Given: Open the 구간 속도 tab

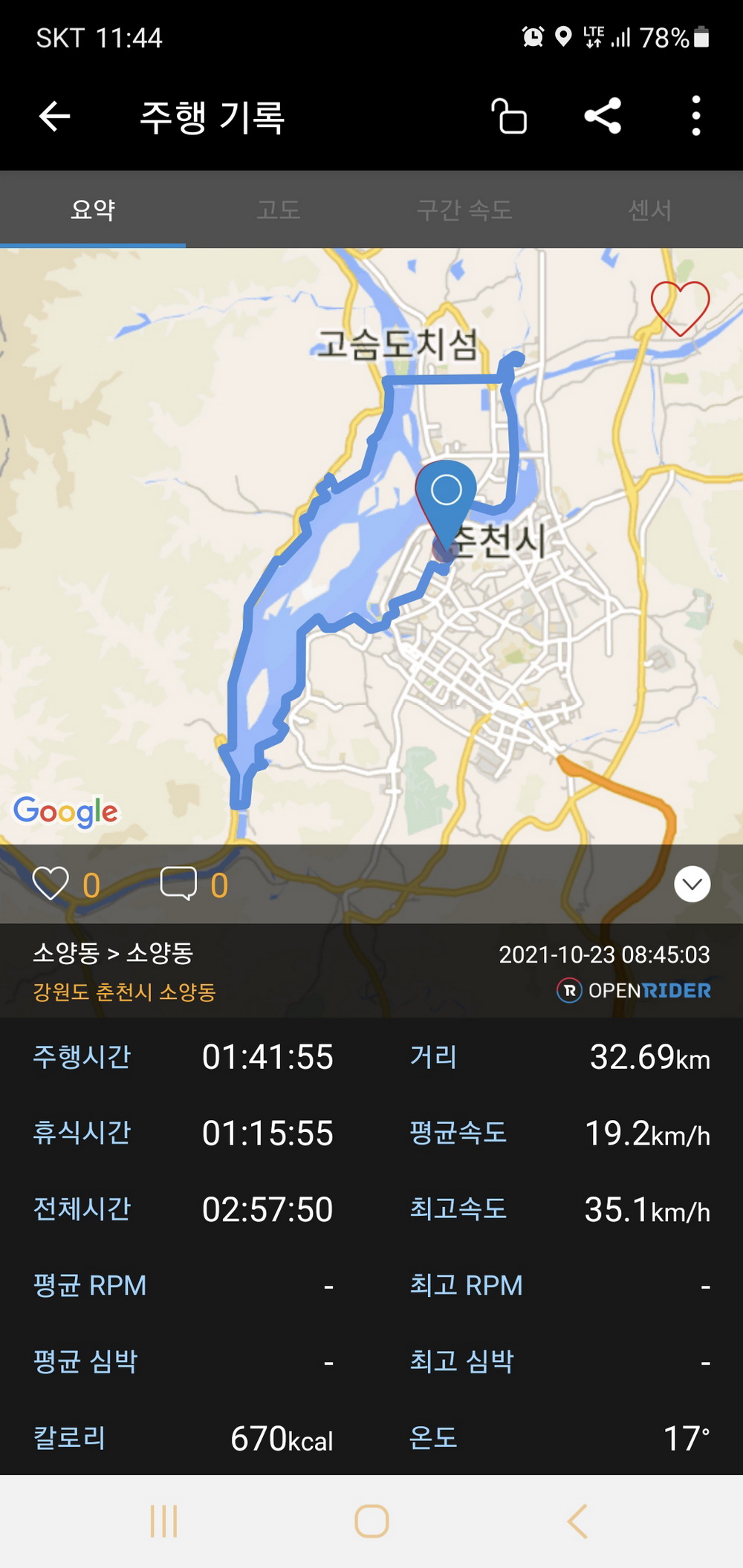Looking at the screenshot, I should coord(464,209).
